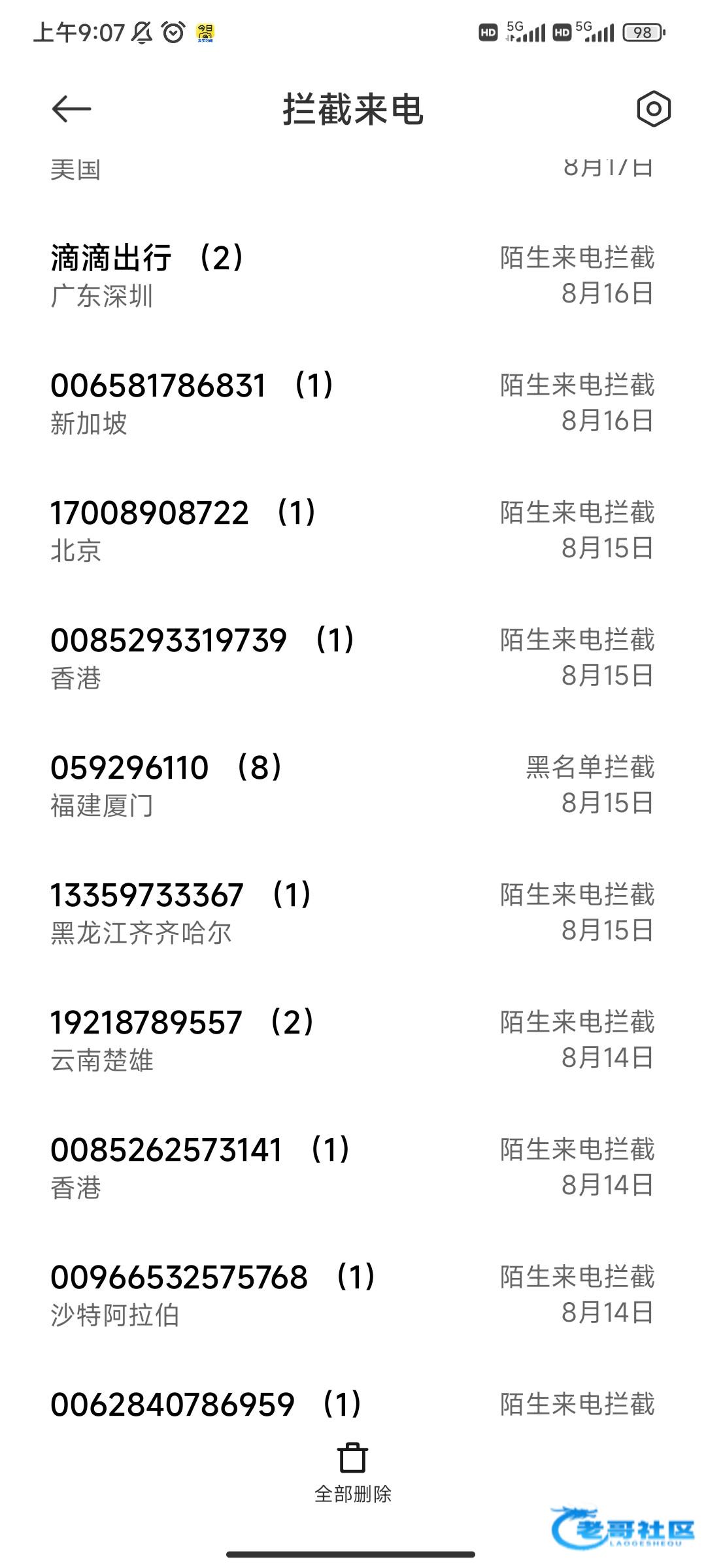Screen dimensions: 706x1568
Task: Tap the 全部删除 trash button
Action: [x=353, y=1470]
